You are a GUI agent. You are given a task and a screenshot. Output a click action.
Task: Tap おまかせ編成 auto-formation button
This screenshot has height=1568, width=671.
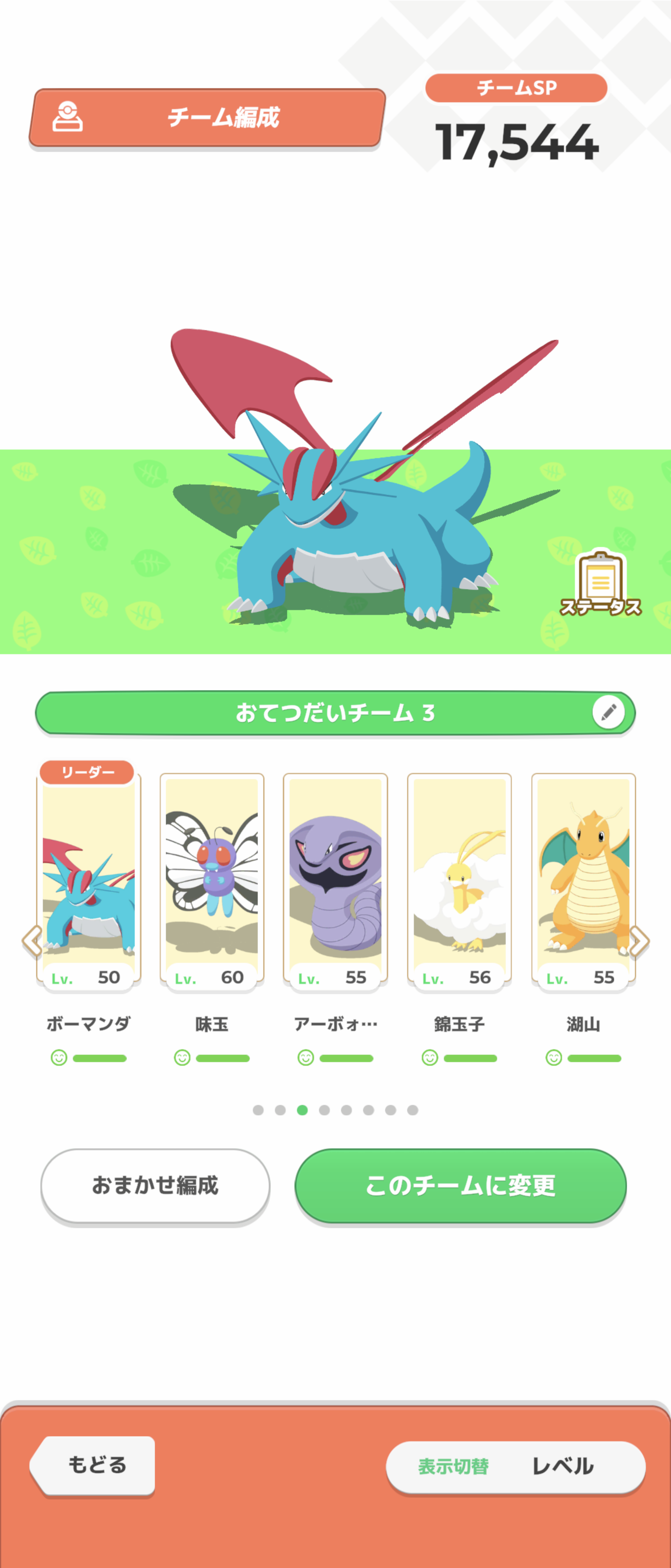[x=155, y=1185]
